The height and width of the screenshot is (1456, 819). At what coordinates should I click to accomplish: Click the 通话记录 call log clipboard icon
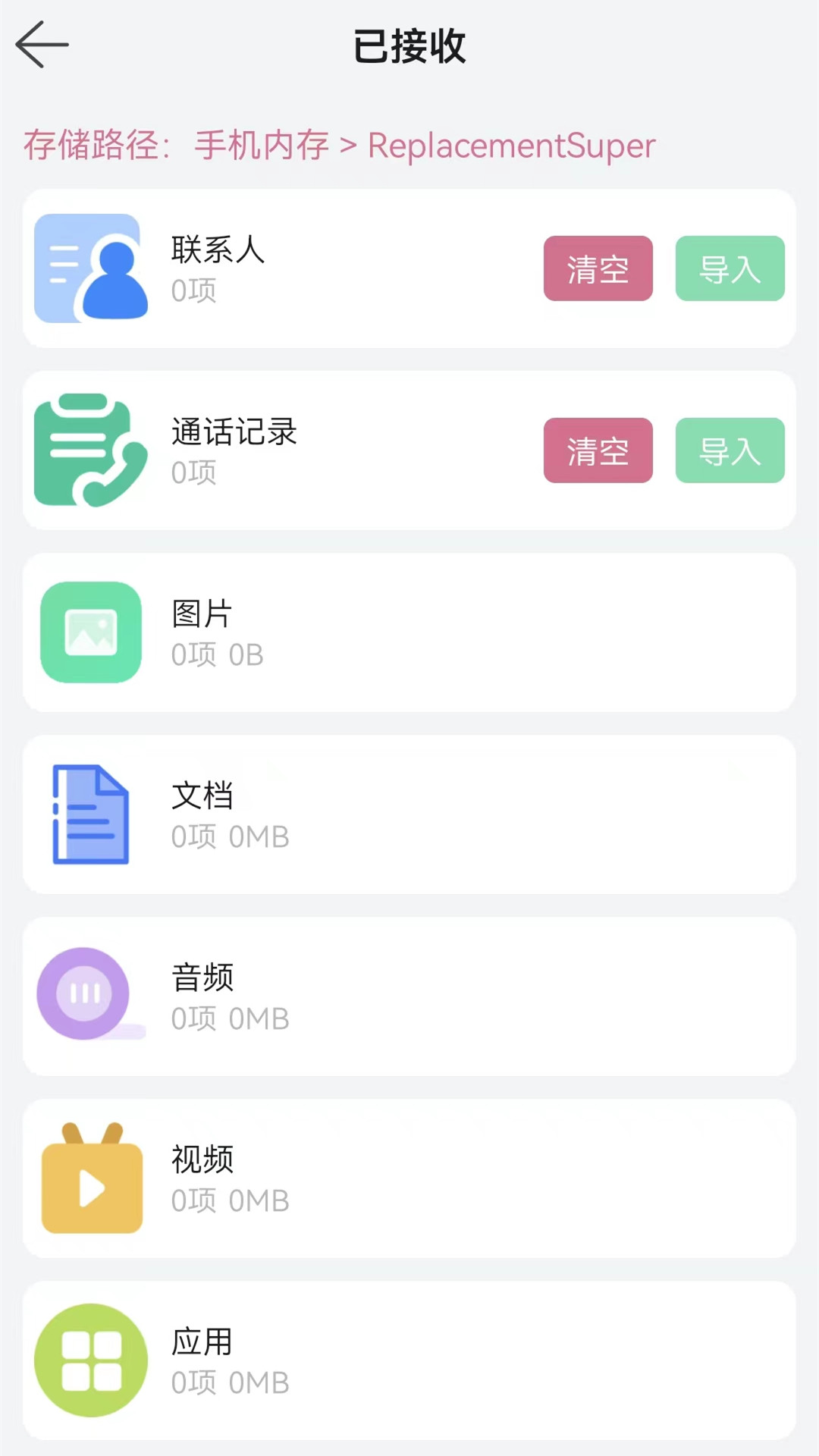90,450
